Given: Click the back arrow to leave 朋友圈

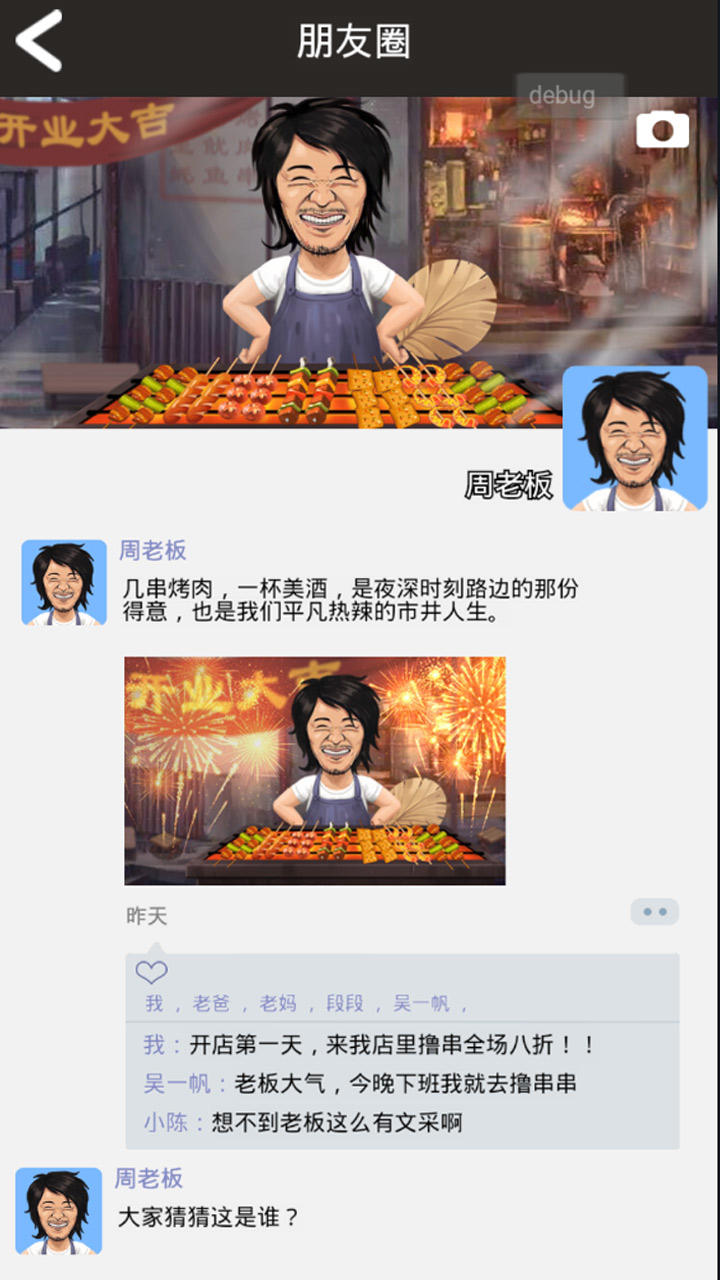Looking at the screenshot, I should tap(38, 40).
